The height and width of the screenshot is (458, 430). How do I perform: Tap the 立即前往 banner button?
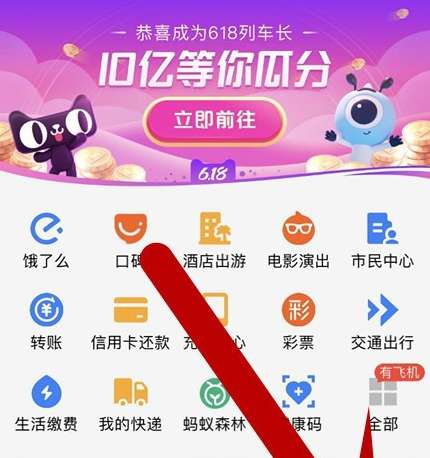(215, 122)
